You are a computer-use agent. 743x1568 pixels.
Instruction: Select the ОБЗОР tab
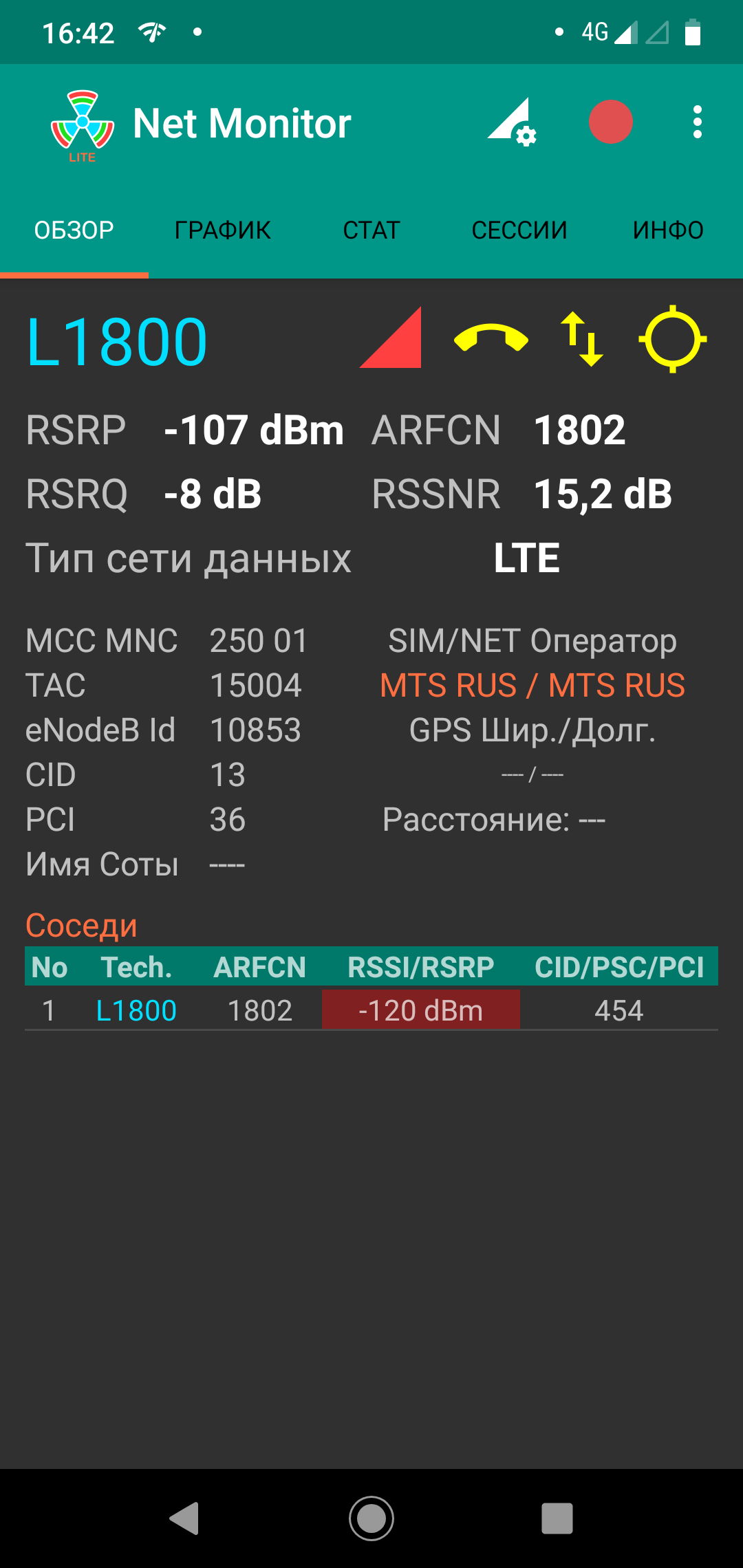pos(74,230)
